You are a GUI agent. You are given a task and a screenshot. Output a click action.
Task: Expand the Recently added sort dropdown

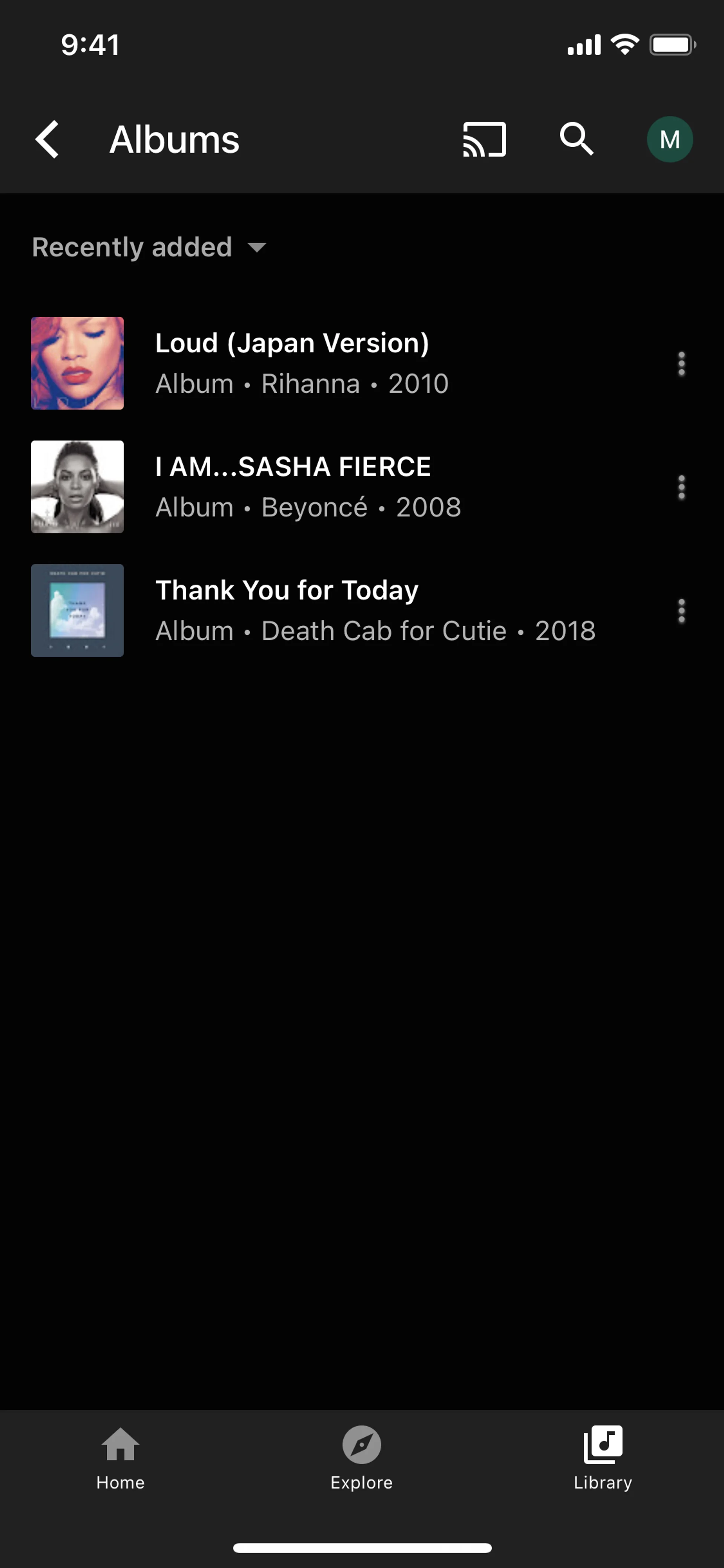pyautogui.click(x=149, y=247)
